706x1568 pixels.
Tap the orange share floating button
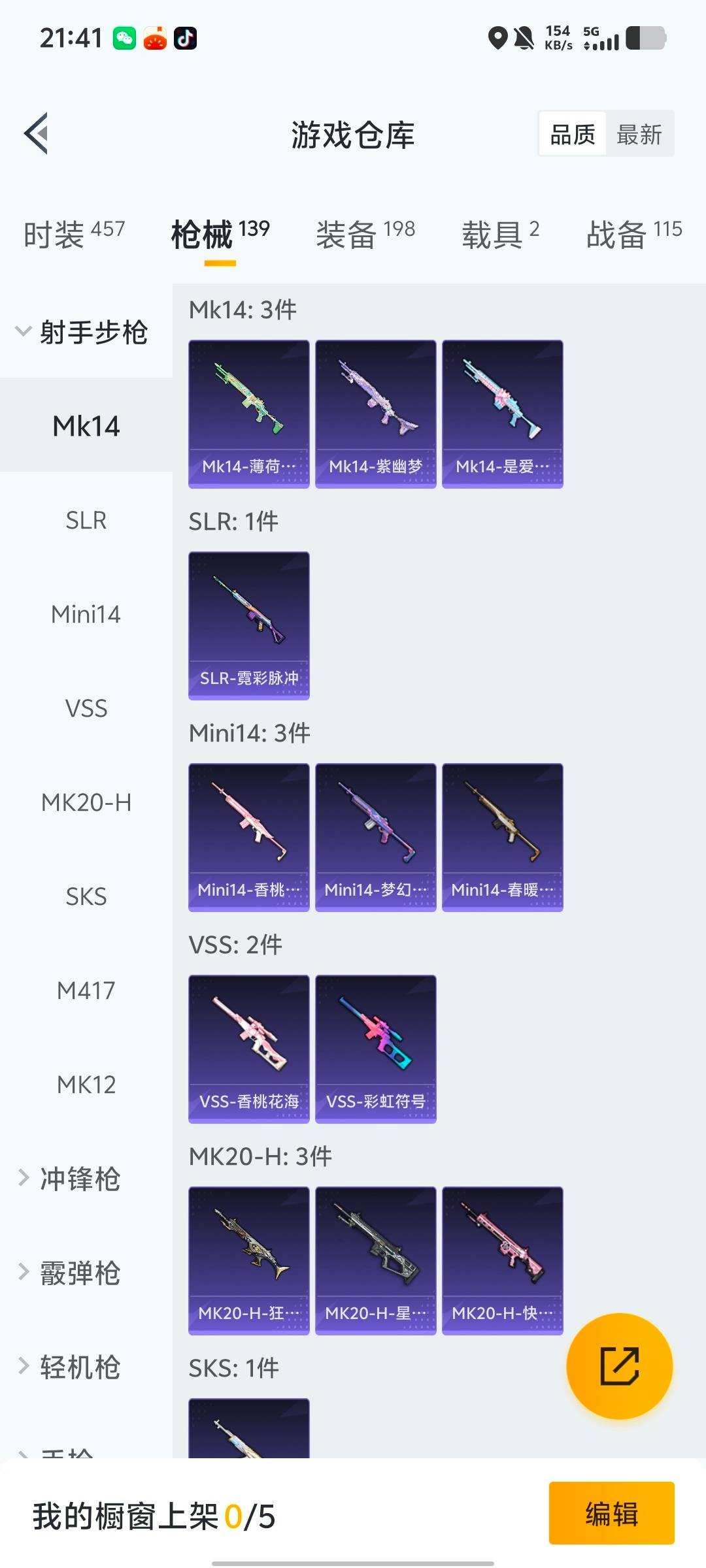[619, 1366]
